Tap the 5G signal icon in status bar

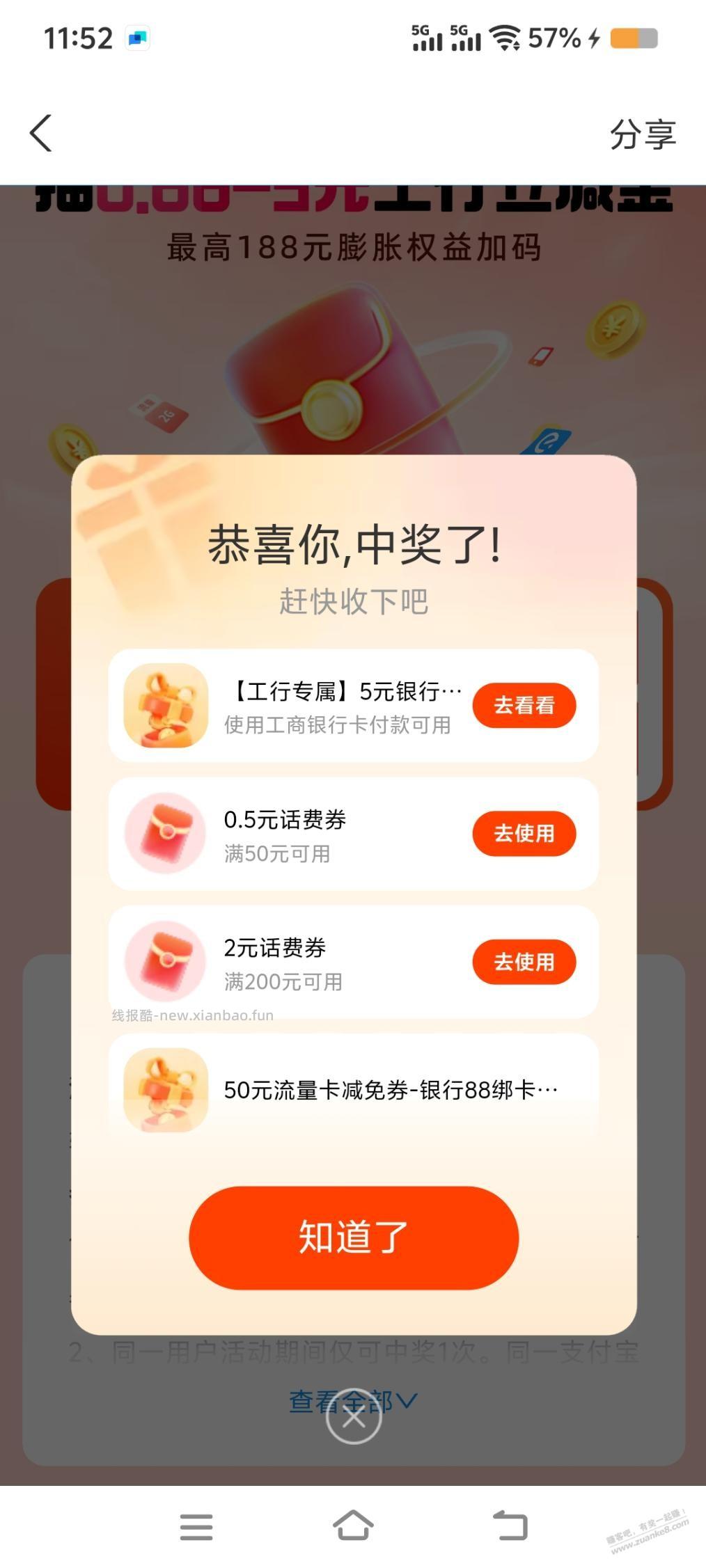pyautogui.click(x=426, y=38)
